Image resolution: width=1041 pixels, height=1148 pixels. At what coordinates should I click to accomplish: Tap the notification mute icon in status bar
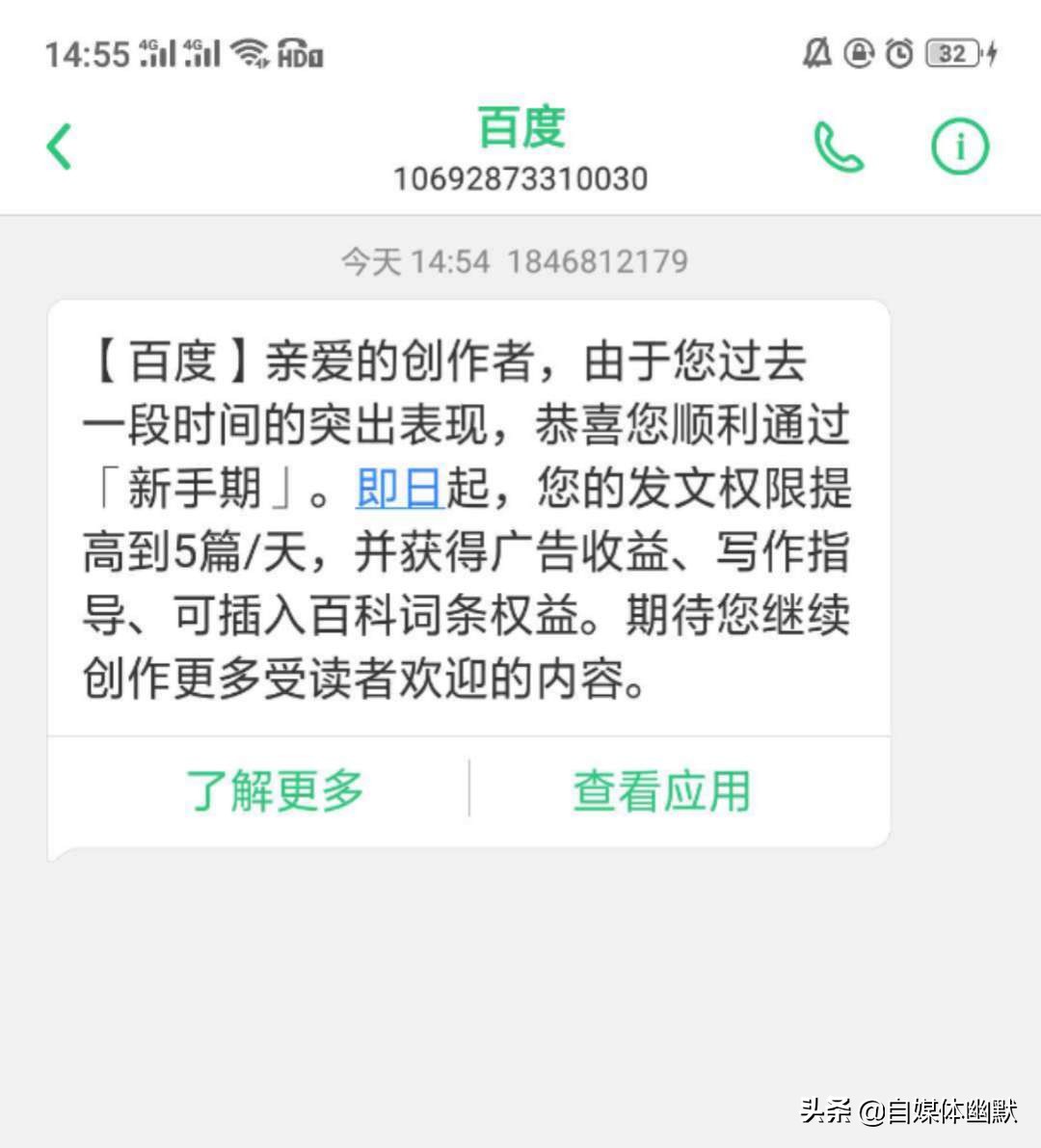tap(818, 53)
